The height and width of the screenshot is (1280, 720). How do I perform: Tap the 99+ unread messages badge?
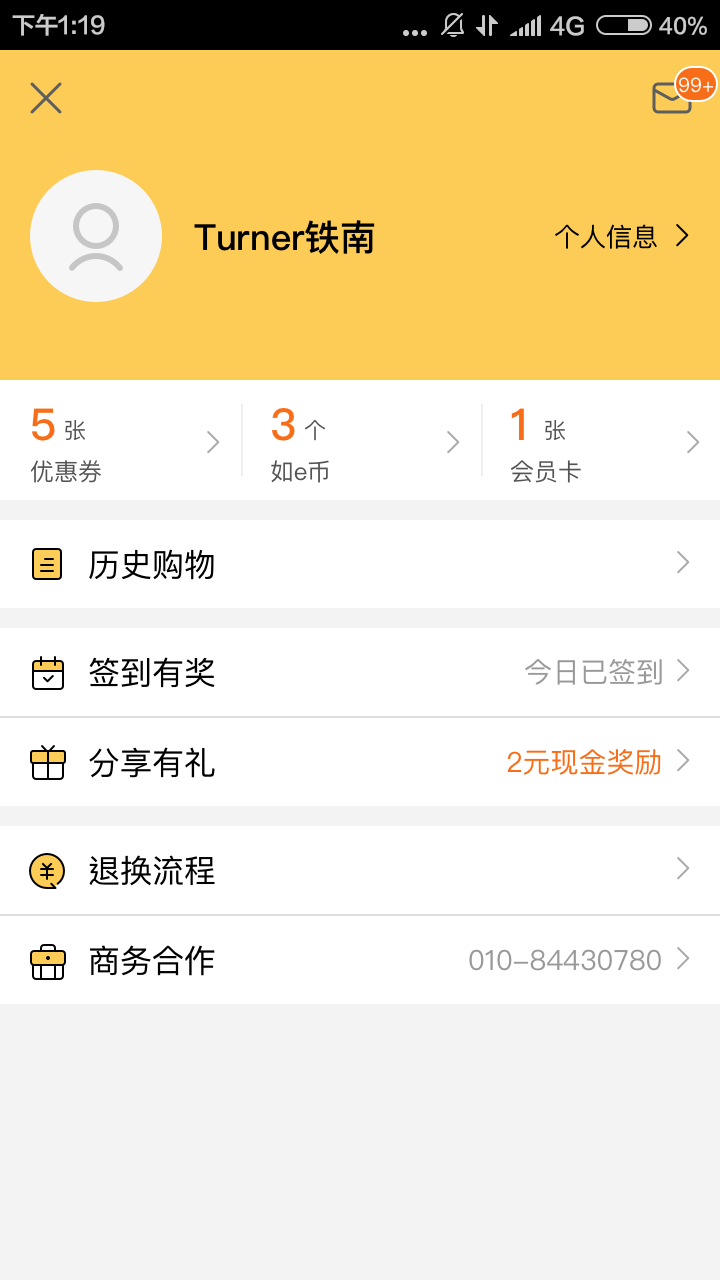[x=694, y=85]
